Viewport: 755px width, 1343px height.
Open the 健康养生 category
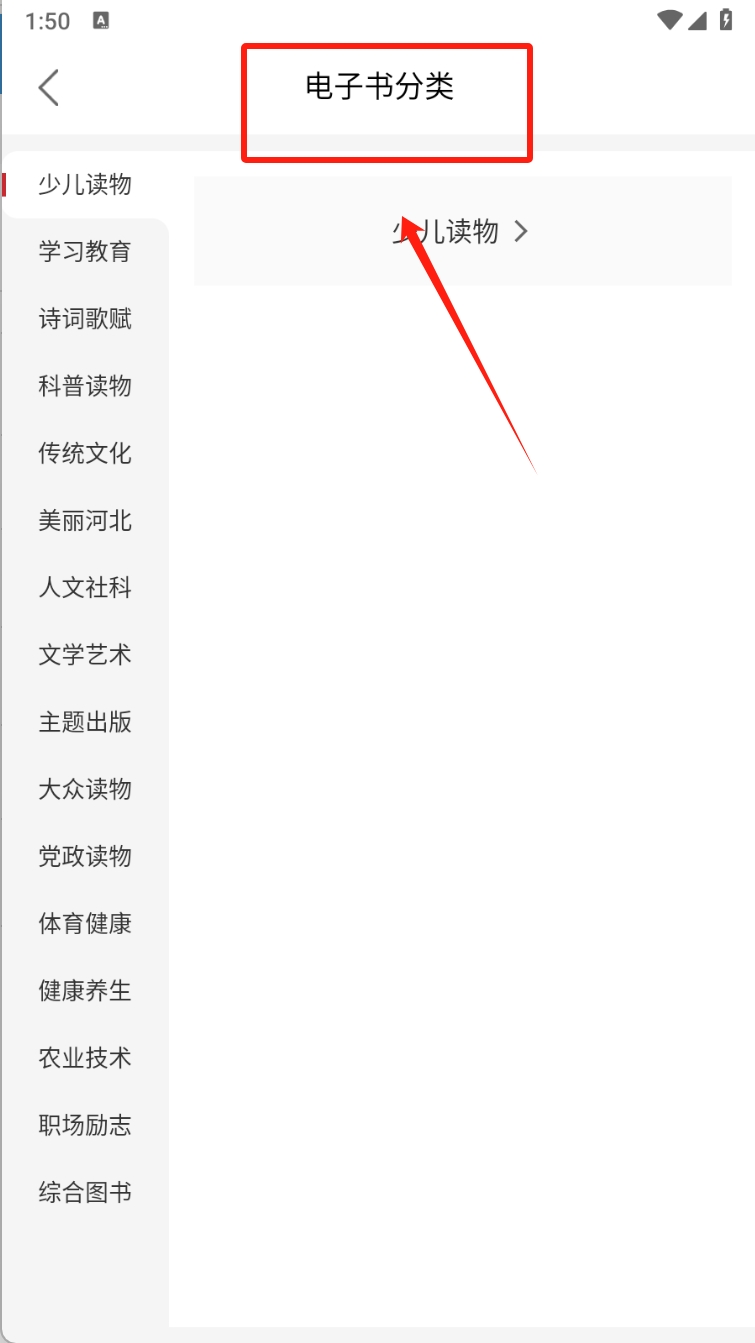(x=85, y=991)
